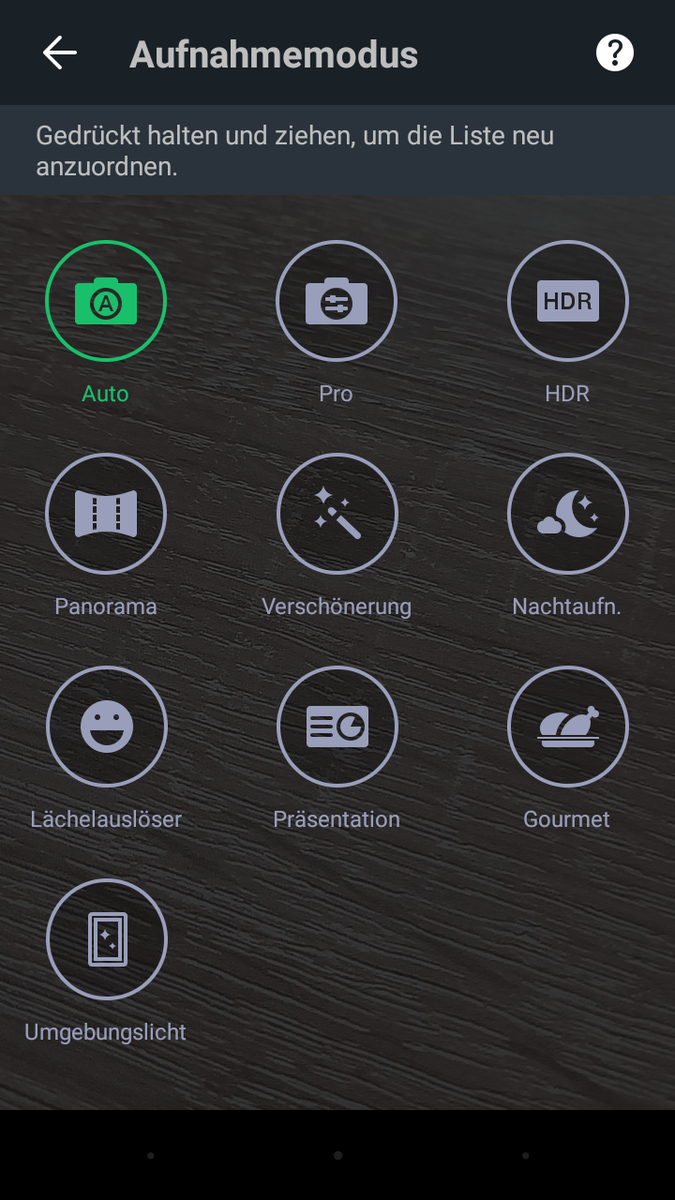Activate Verschönerung mode

(x=336, y=514)
